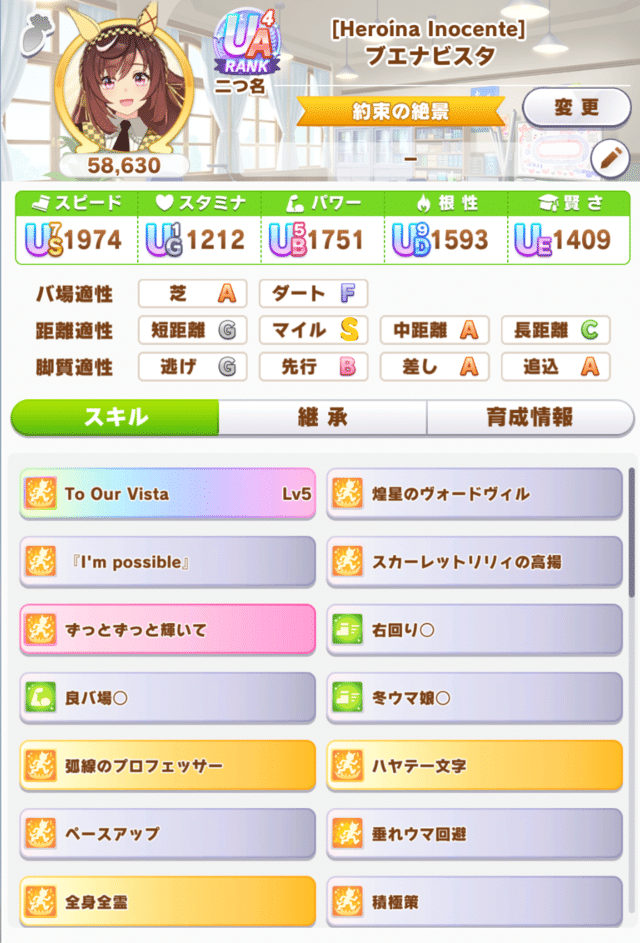View the 全身全霊 skill
The width and height of the screenshot is (640, 943).
click(168, 901)
